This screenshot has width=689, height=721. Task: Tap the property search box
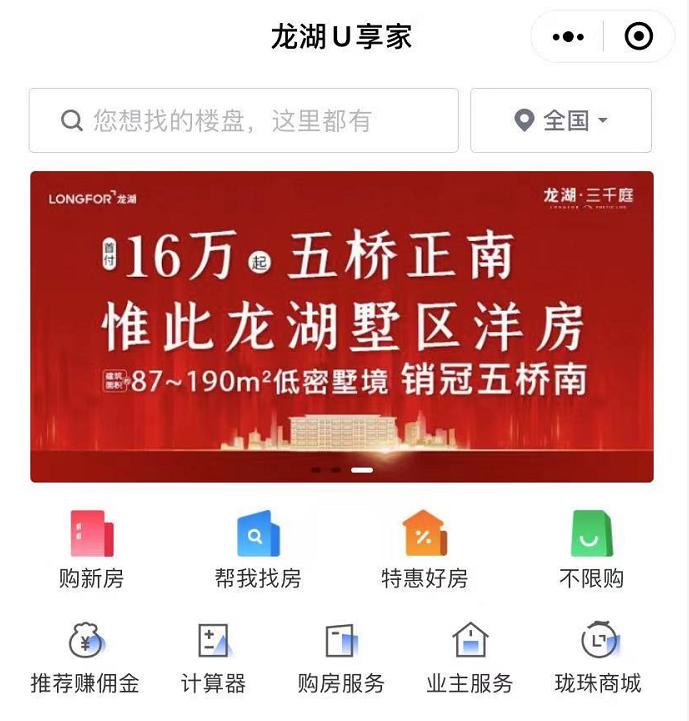(243, 121)
